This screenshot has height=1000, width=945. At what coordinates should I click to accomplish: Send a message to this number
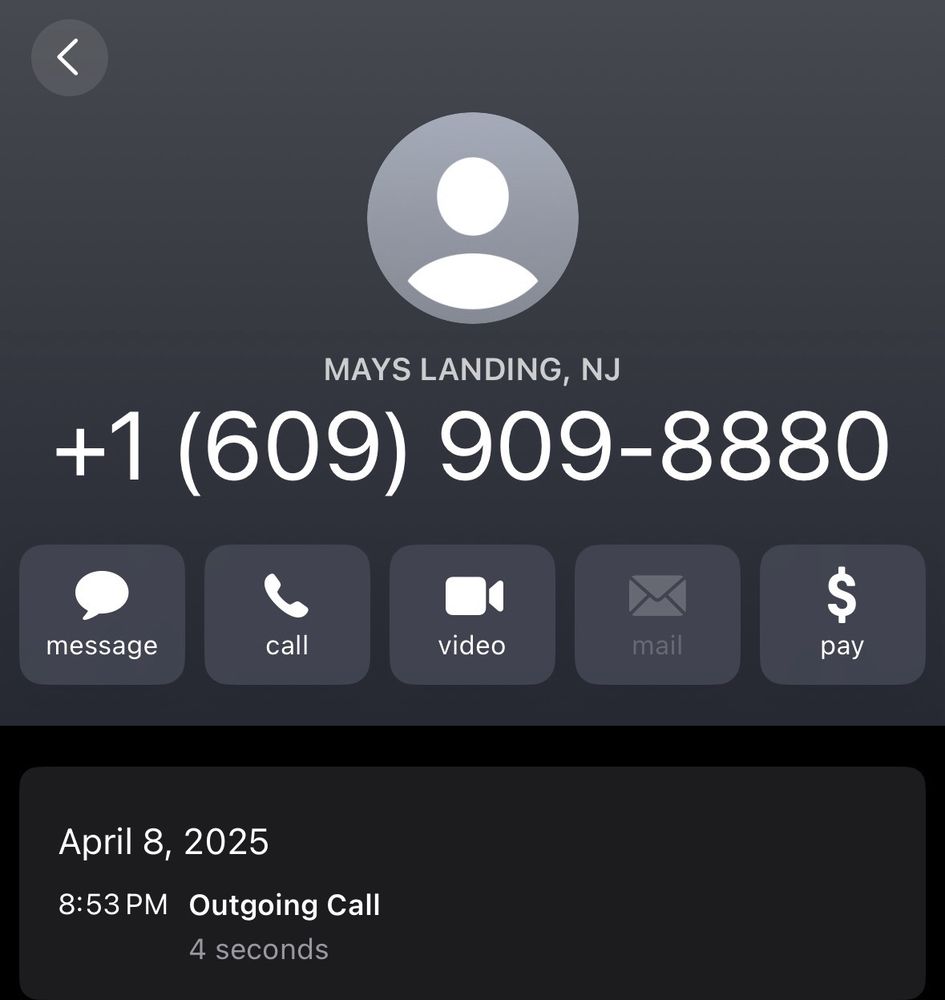(x=102, y=614)
